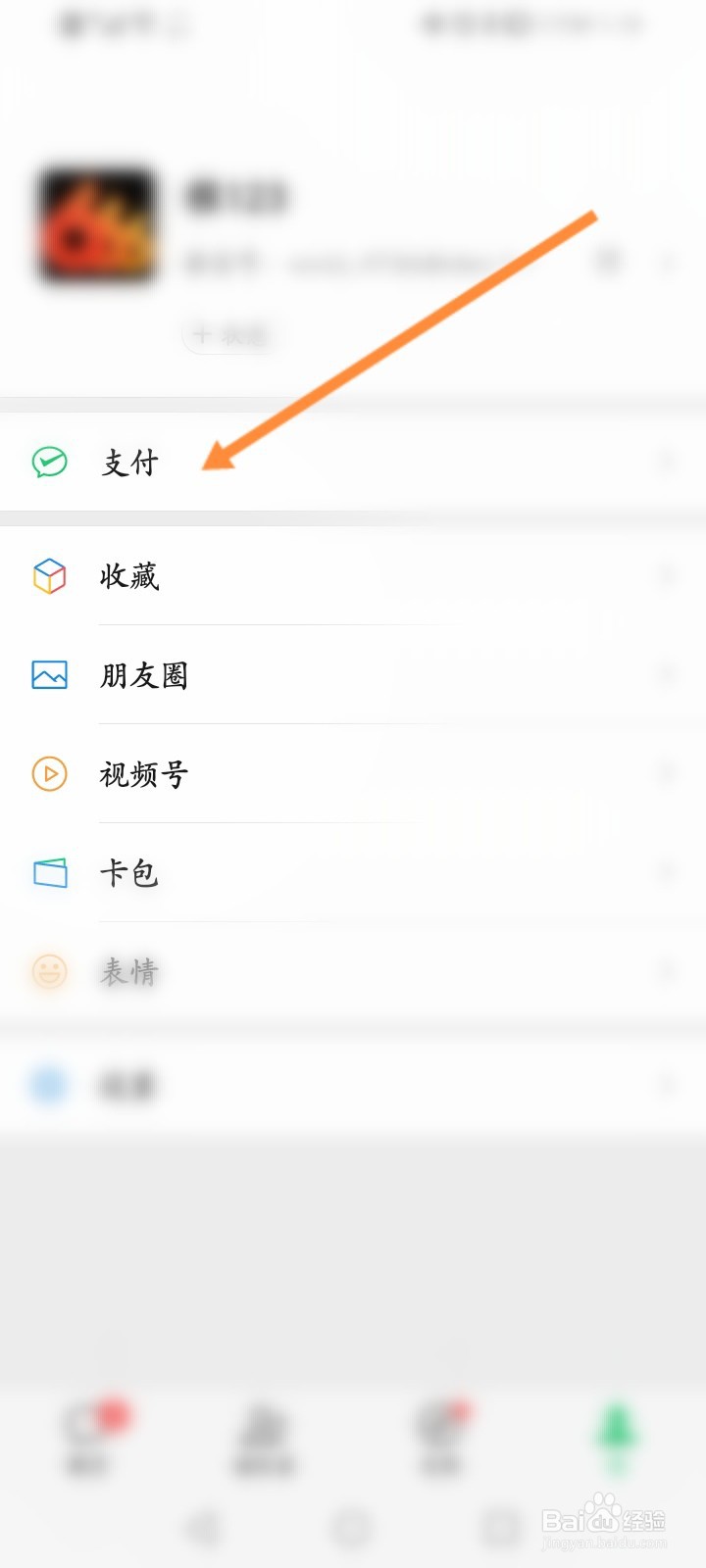
Task: Tap the QR code icon beside the username
Action: 610,263
